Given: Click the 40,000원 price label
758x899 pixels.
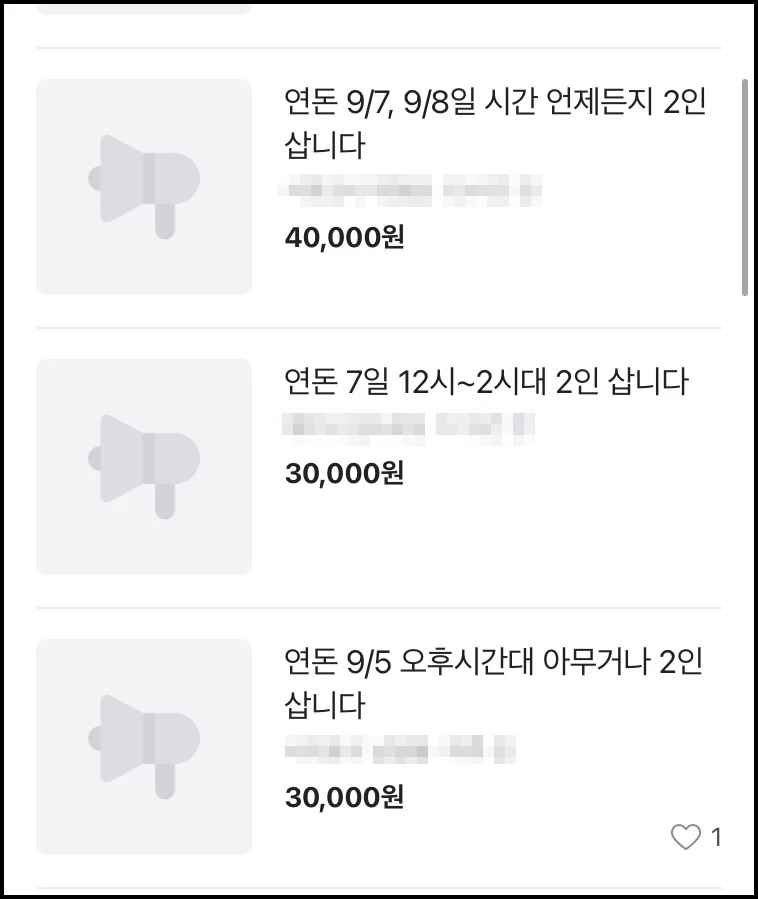Looking at the screenshot, I should (345, 240).
